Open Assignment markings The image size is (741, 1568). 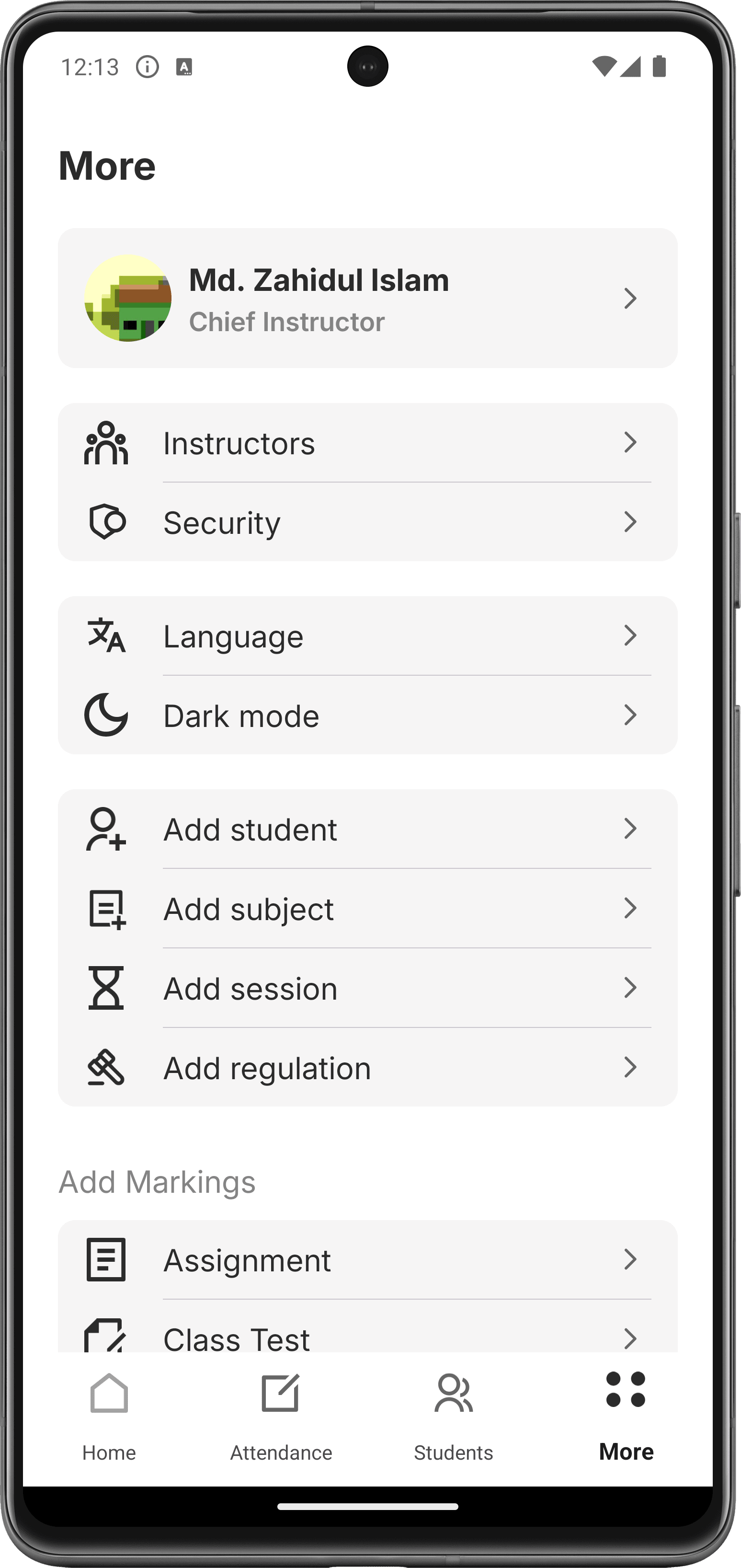(x=367, y=1260)
